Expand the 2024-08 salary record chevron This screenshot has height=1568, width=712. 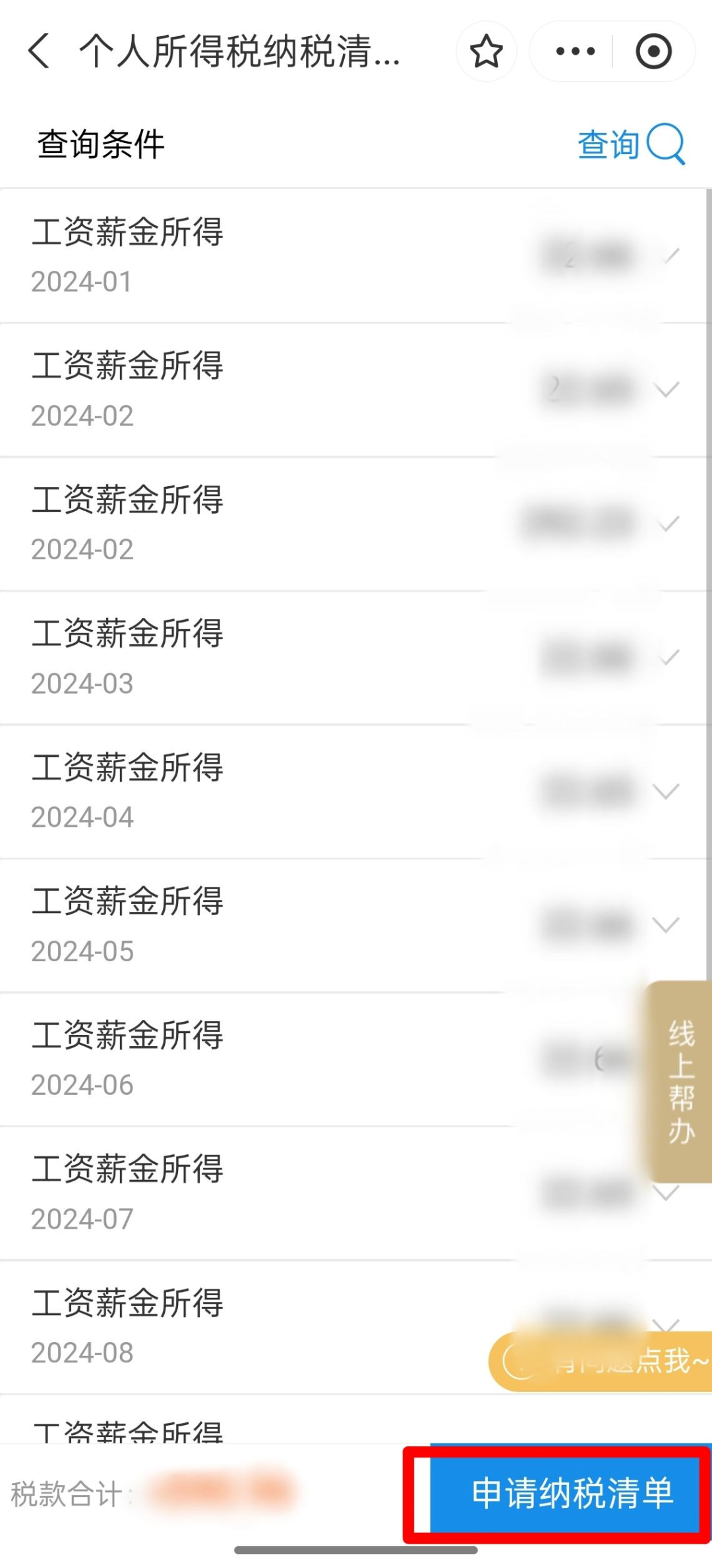[x=666, y=1324]
